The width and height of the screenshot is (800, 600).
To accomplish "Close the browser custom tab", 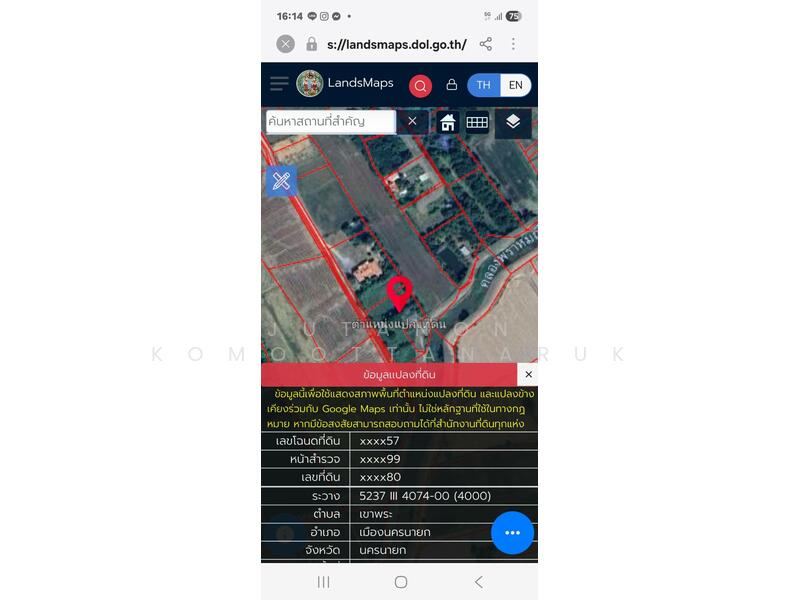I will pyautogui.click(x=285, y=44).
